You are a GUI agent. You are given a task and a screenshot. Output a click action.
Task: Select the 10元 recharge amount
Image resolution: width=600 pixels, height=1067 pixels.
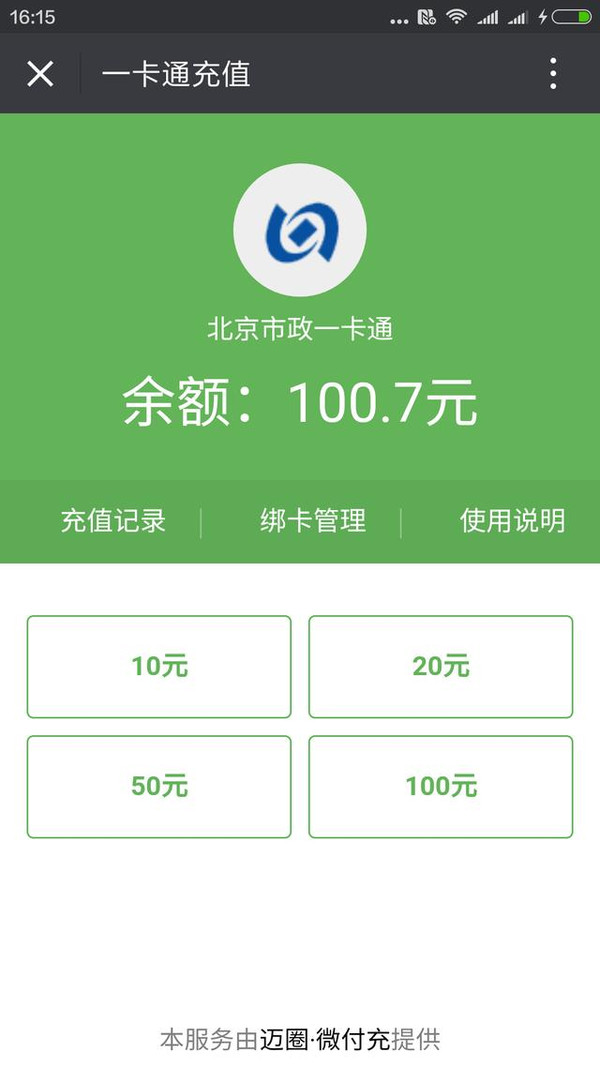[159, 666]
